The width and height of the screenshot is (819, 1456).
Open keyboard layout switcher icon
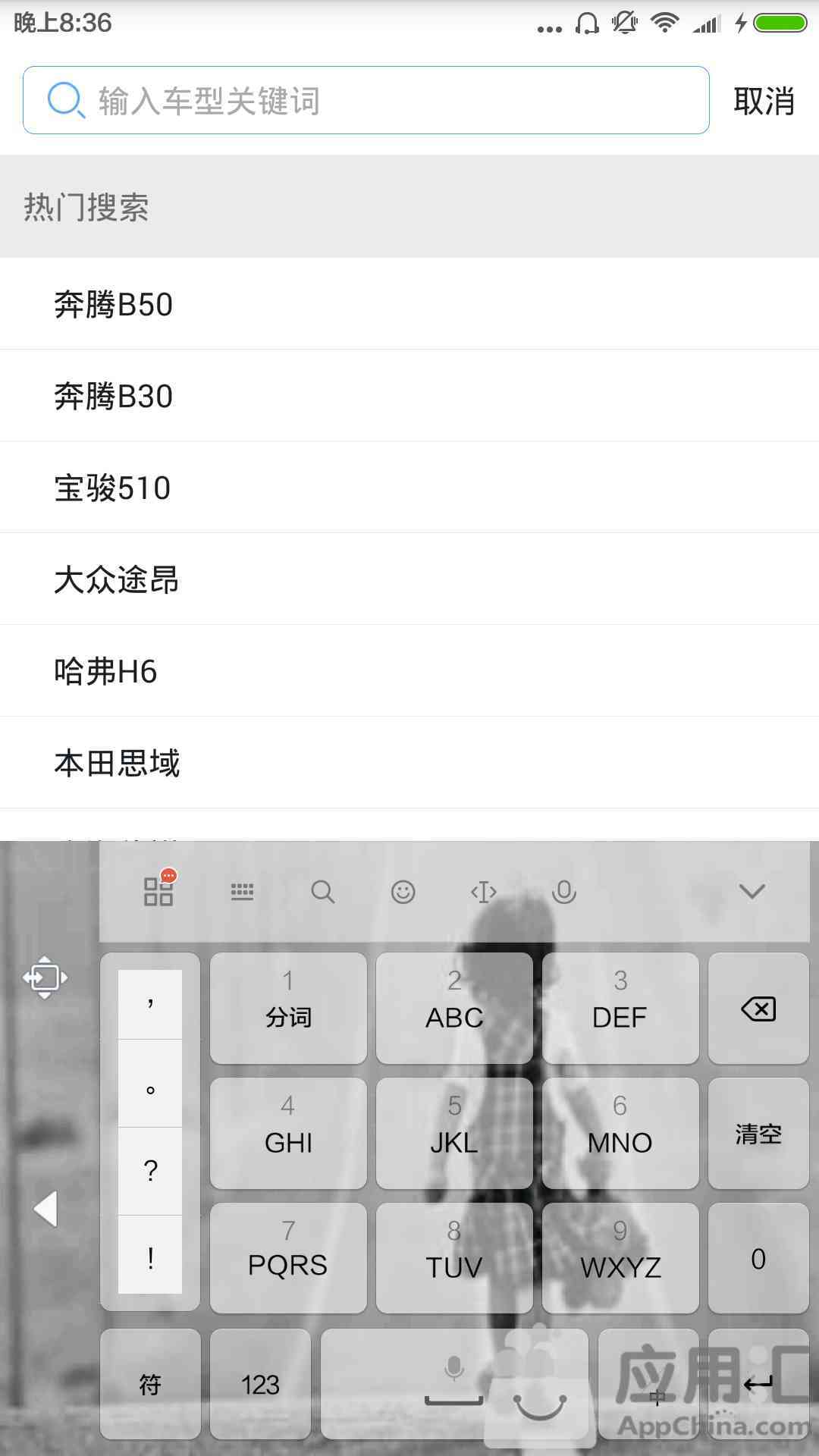click(x=242, y=892)
